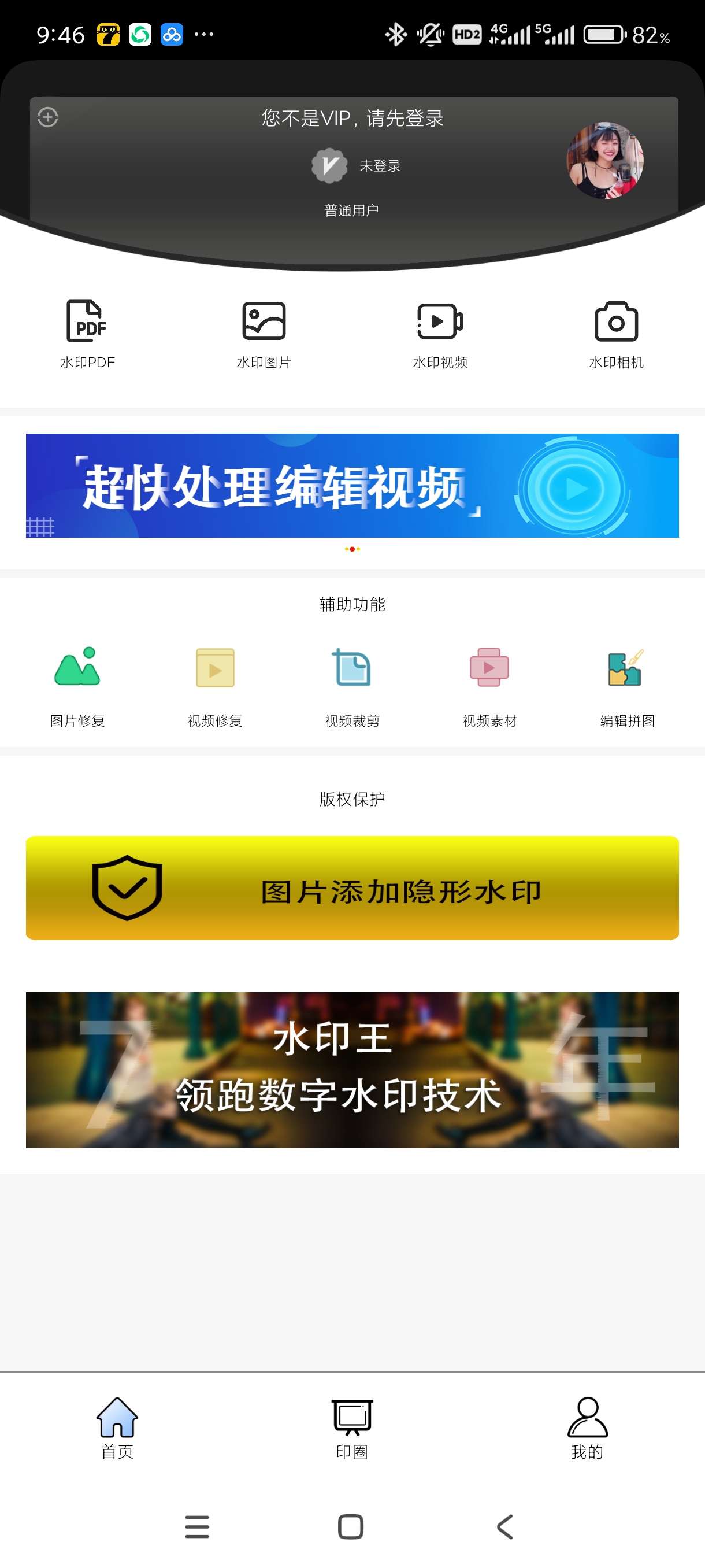This screenshot has height=1568, width=705.
Task: Open the 水印王 领跑数字水印技术 banner
Action: point(352,1070)
